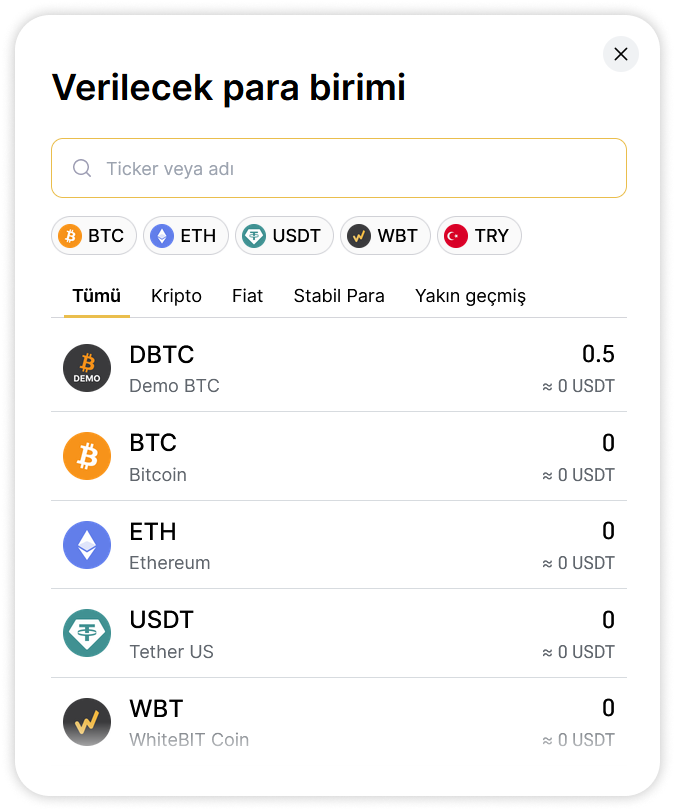Image resolution: width=675 pixels, height=811 pixels.
Task: Select the ETH quick chip
Action: tap(186, 236)
